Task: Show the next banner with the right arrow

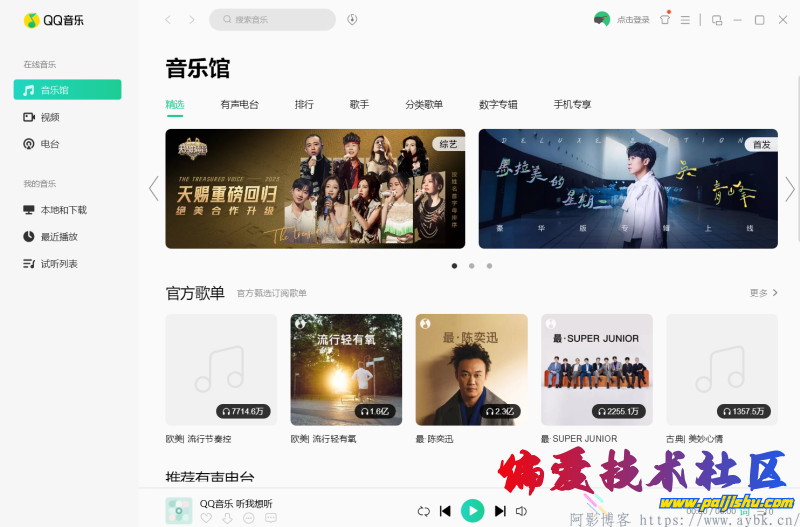Action: pos(789,188)
